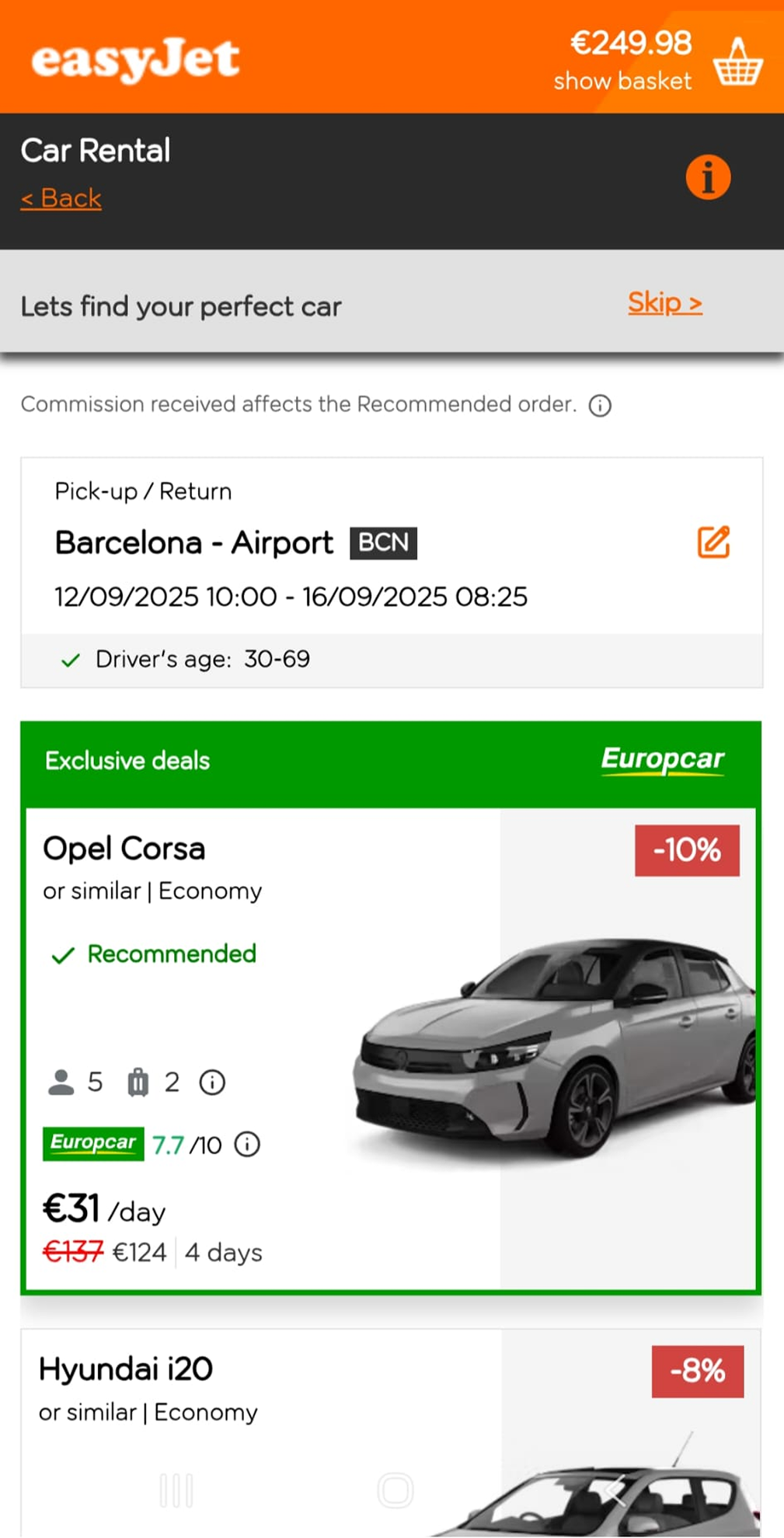This screenshot has height=1538, width=784.
Task: Edit pick-up details with the pencil icon
Action: pyautogui.click(x=714, y=542)
